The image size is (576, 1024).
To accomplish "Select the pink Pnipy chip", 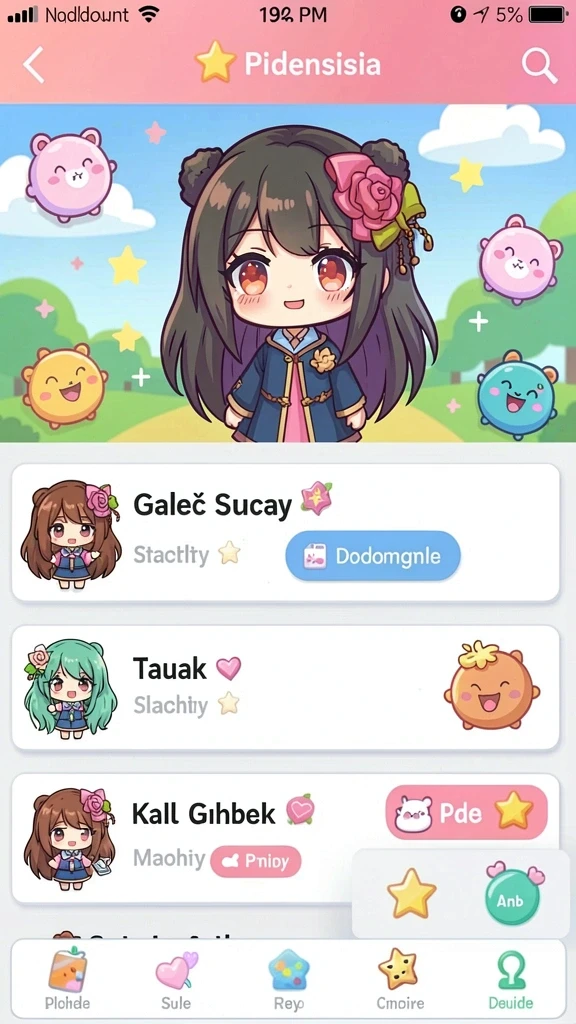I will 255,861.
